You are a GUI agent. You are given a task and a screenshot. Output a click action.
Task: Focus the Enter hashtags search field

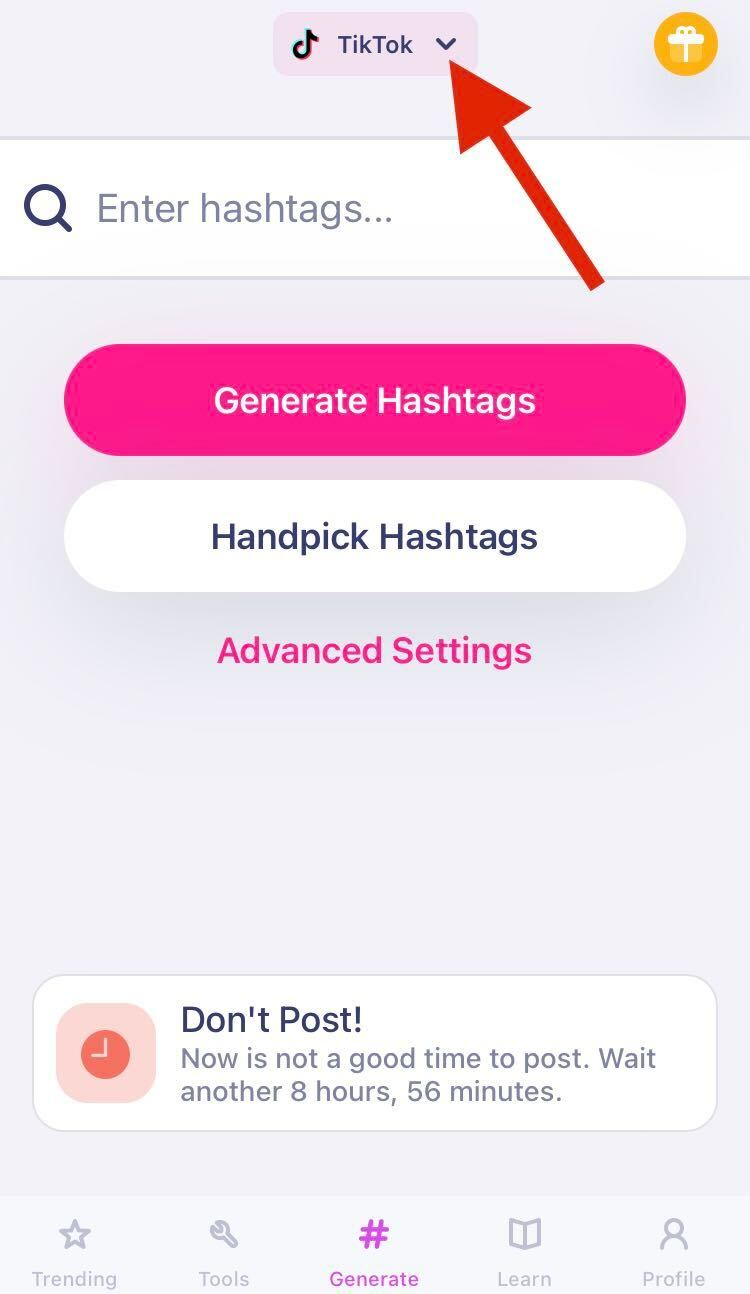tap(400, 209)
